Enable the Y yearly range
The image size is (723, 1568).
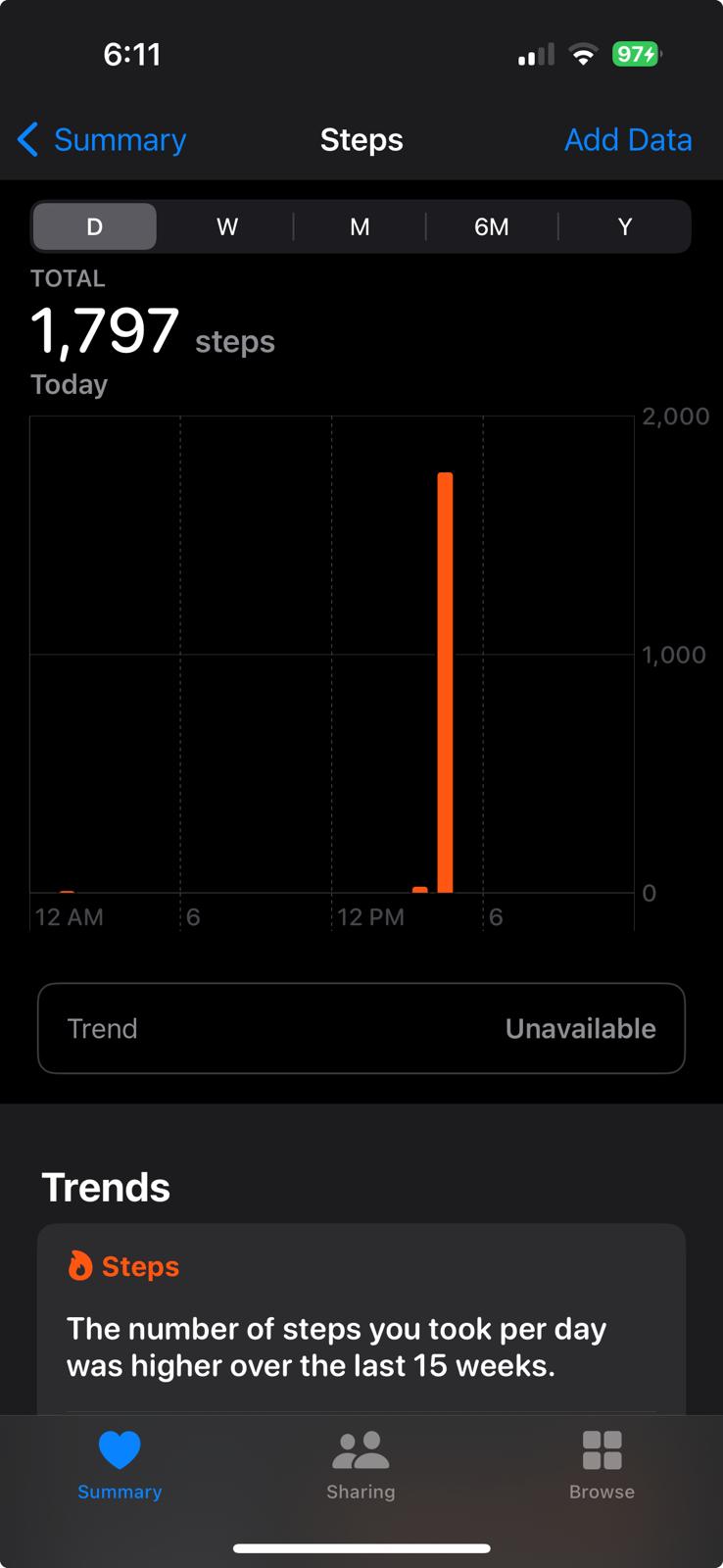pos(624,226)
